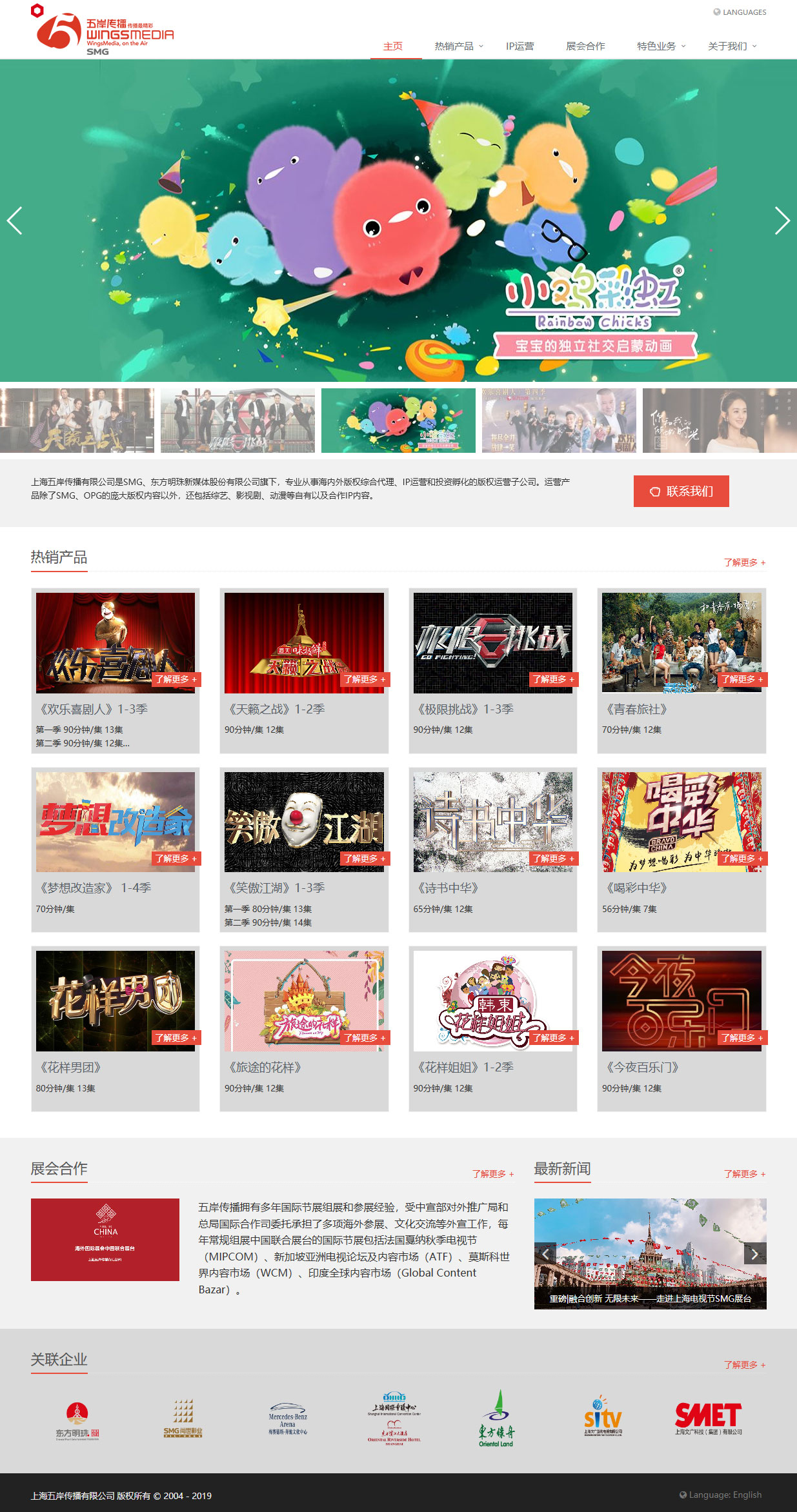The height and width of the screenshot is (1512, 797).
Task: Open the IP运营 navigation item
Action: (x=520, y=46)
